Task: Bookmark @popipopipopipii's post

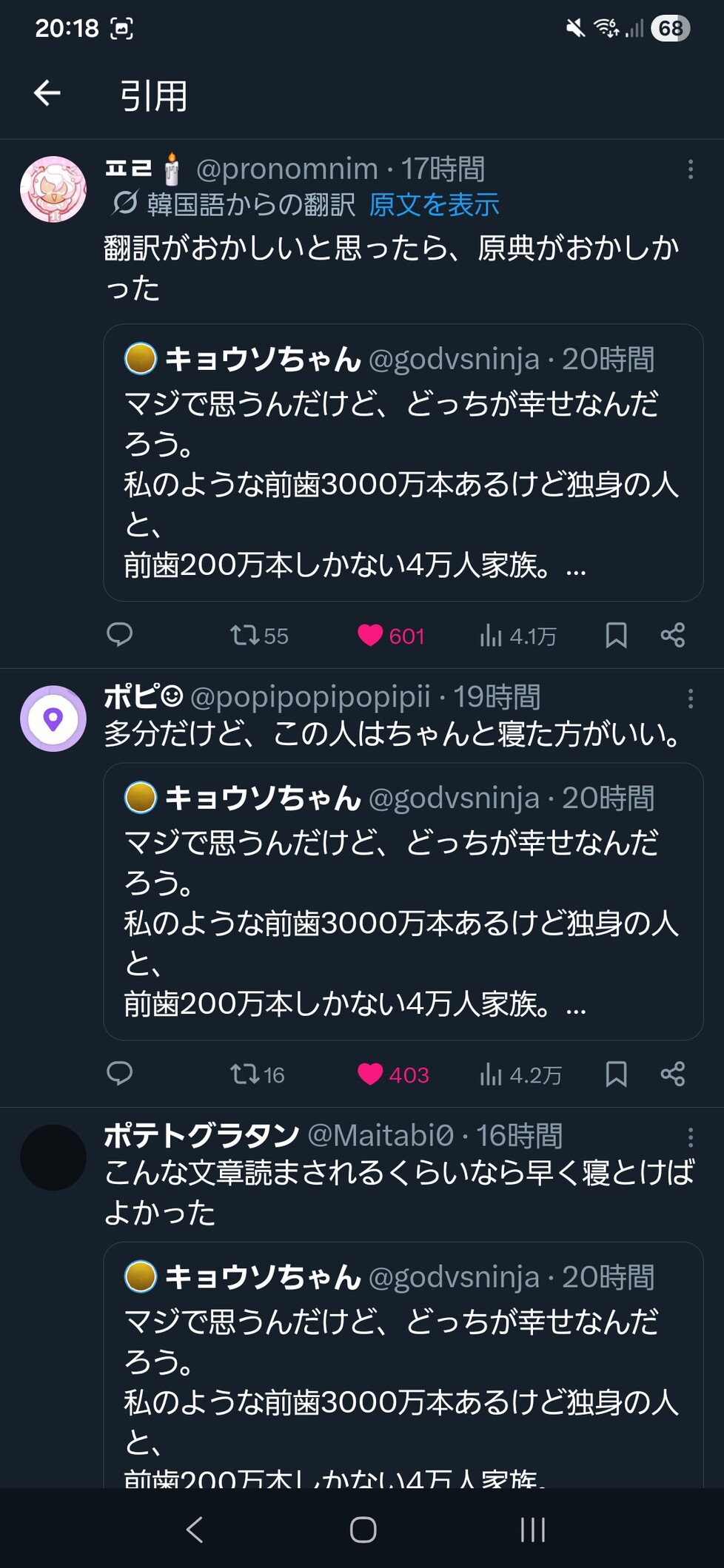Action: tap(616, 1074)
